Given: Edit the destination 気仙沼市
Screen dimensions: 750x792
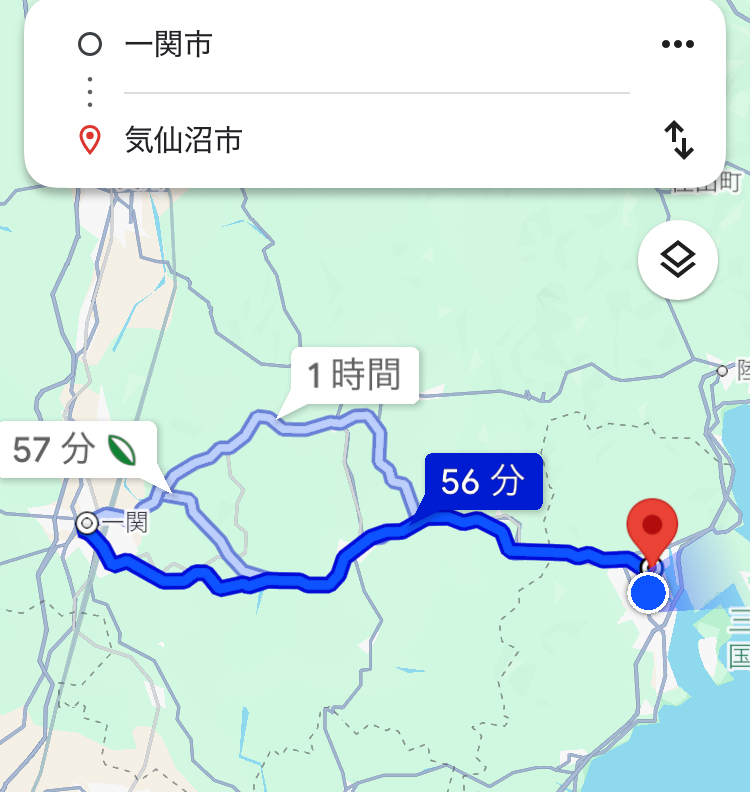Looking at the screenshot, I should pyautogui.click(x=183, y=140).
